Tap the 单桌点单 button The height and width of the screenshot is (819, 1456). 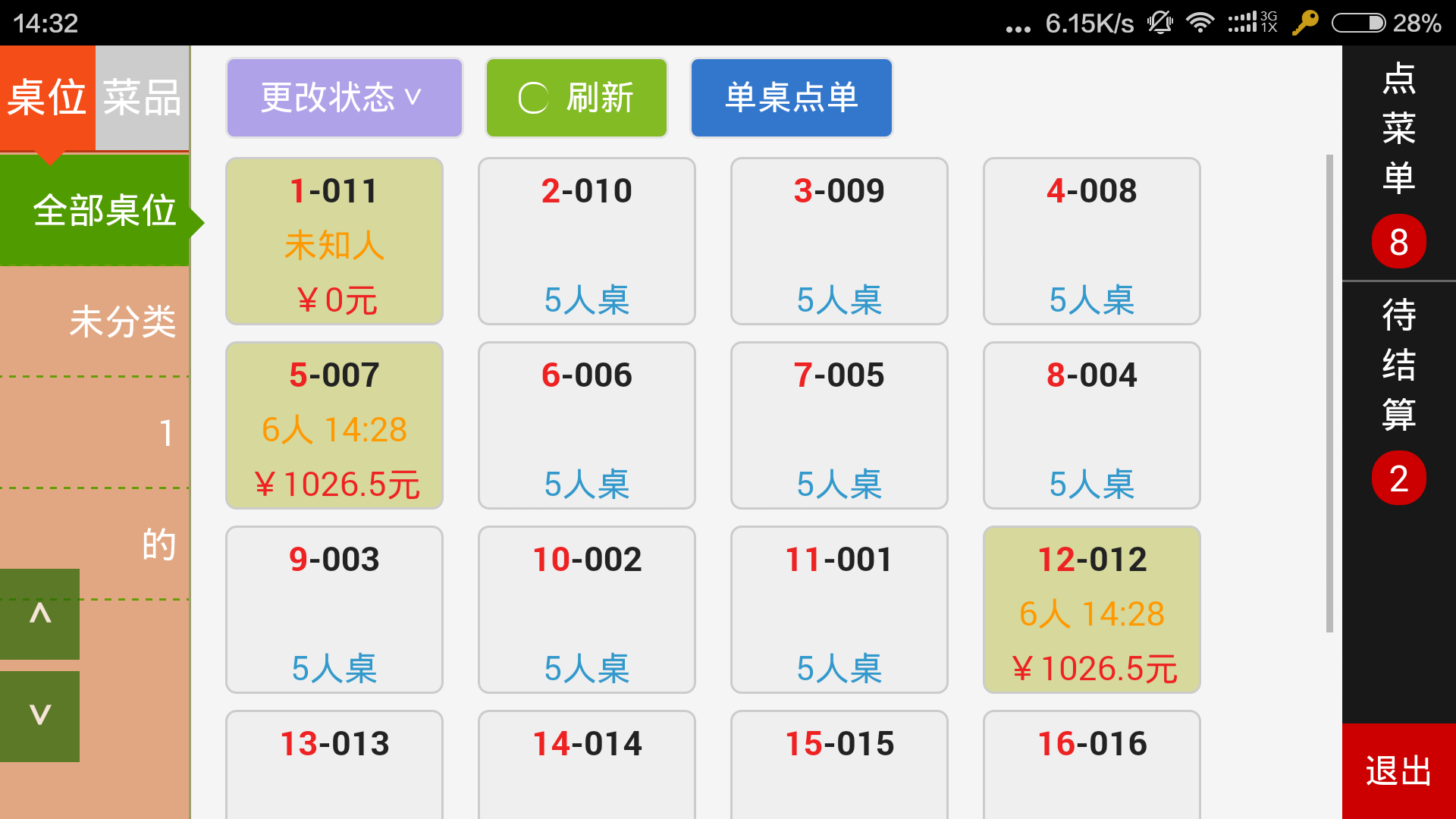(791, 98)
